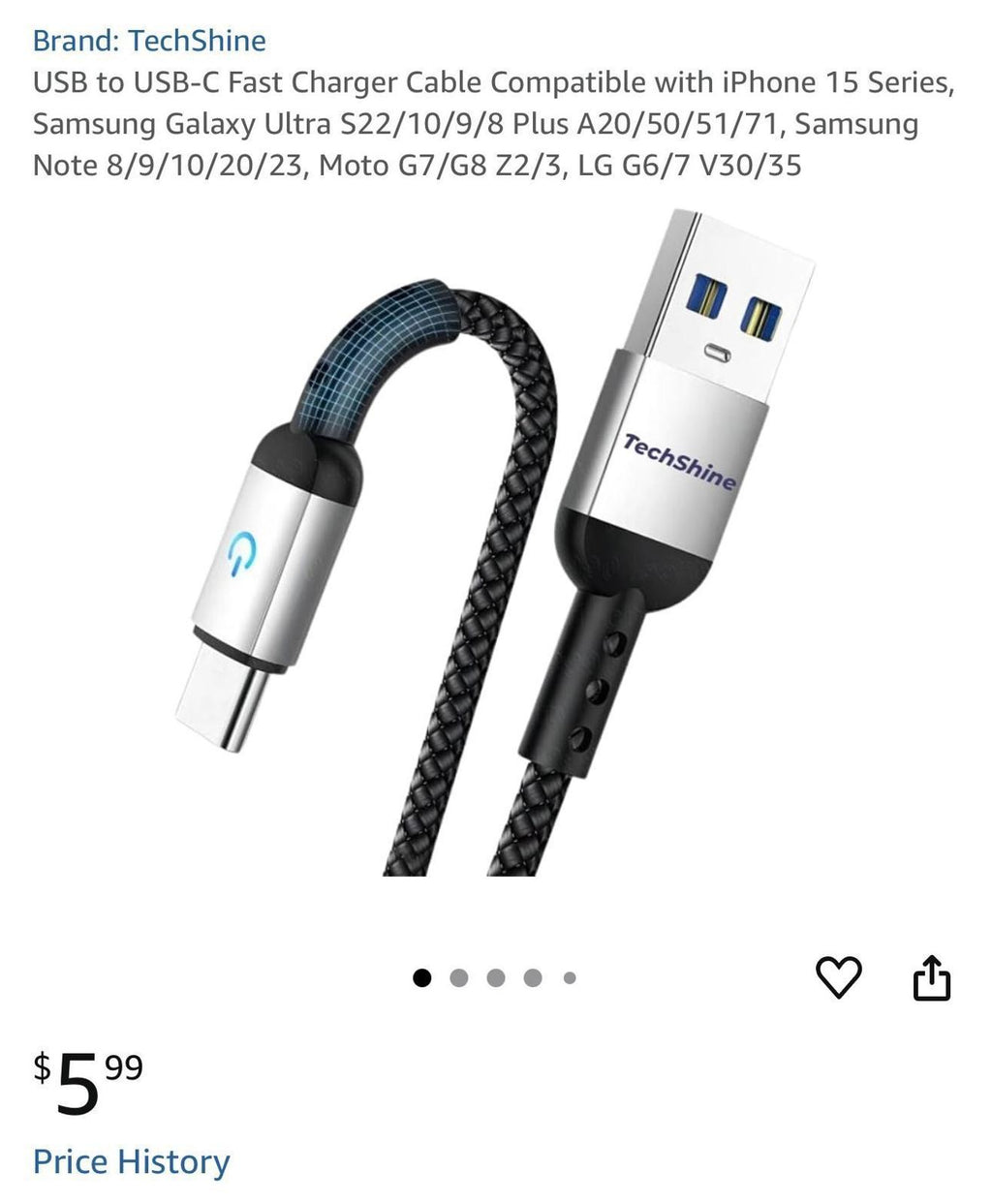Jump to the second product image dot
Screen dimensions: 992x1204
[459, 978]
